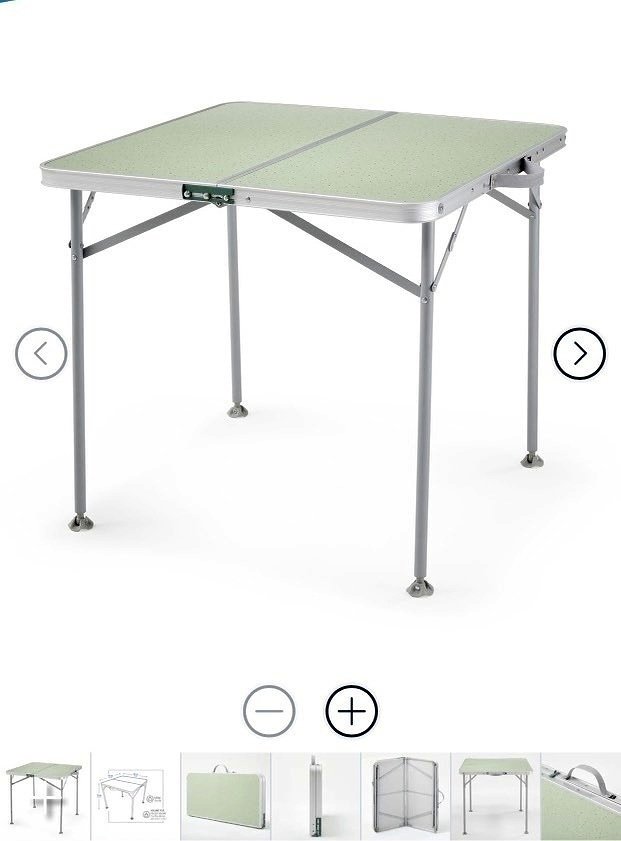Go to the next product image

tap(579, 353)
